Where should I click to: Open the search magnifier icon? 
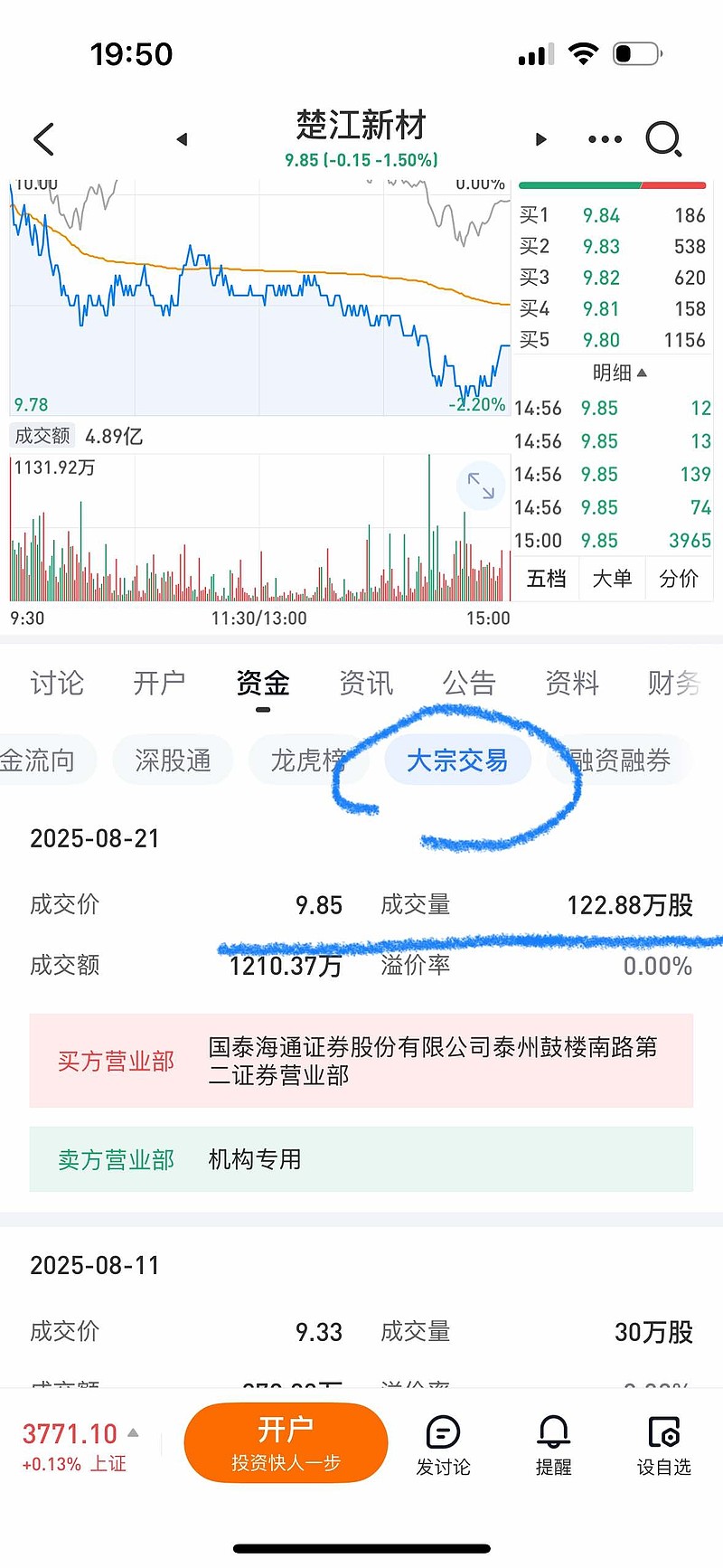(663, 139)
